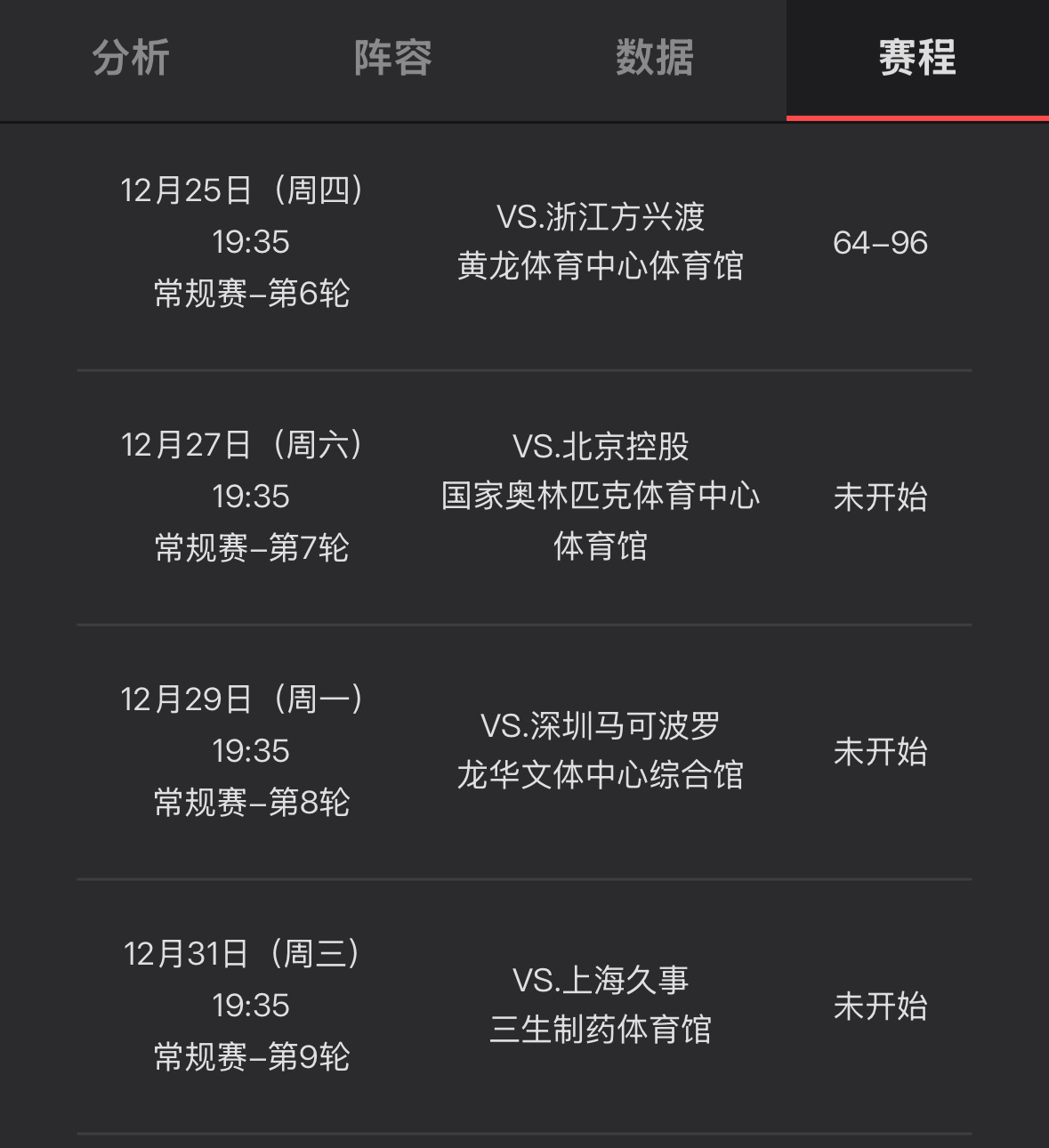This screenshot has height=1148, width=1049.
Task: Click the 未开始 label of round 8
Action: (881, 752)
